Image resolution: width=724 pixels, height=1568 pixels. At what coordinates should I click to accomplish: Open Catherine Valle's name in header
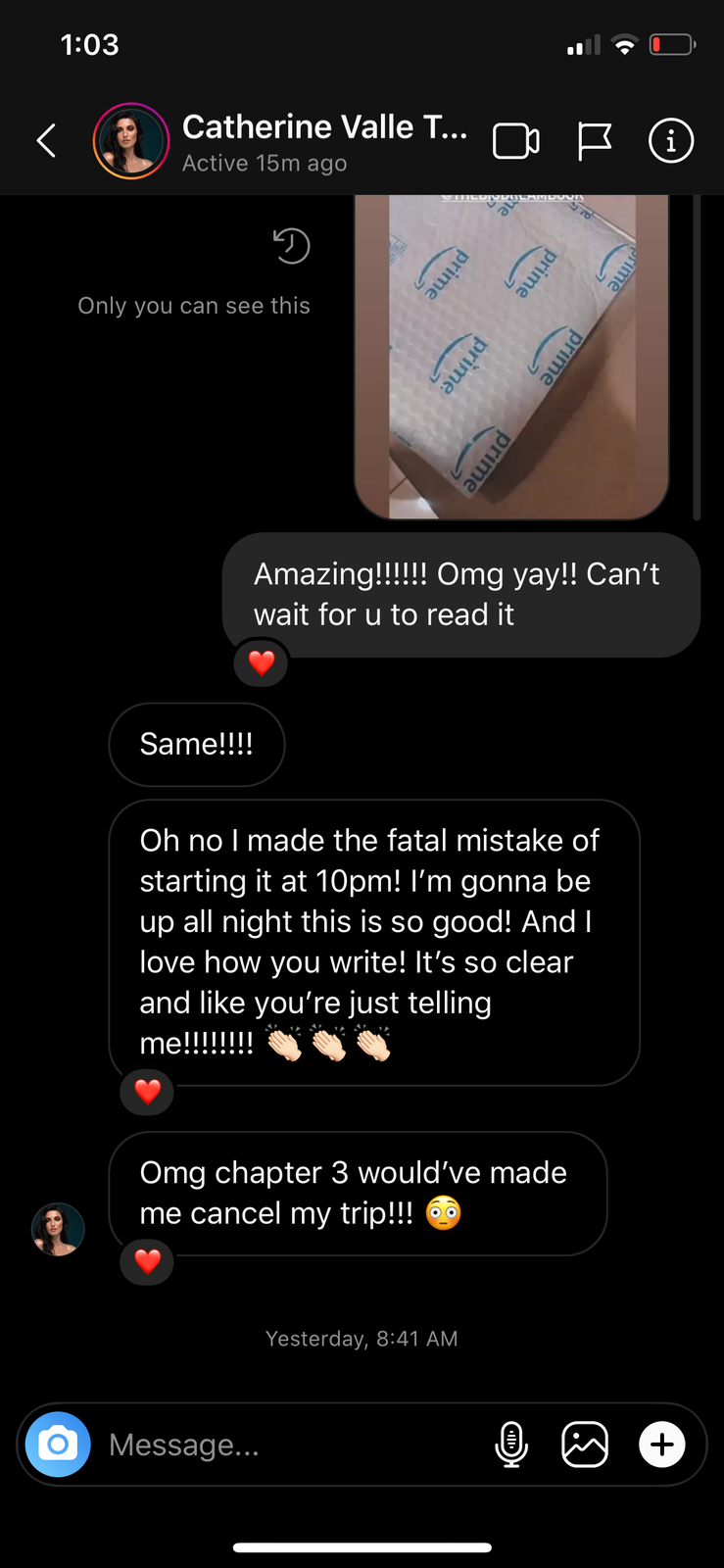click(x=323, y=127)
